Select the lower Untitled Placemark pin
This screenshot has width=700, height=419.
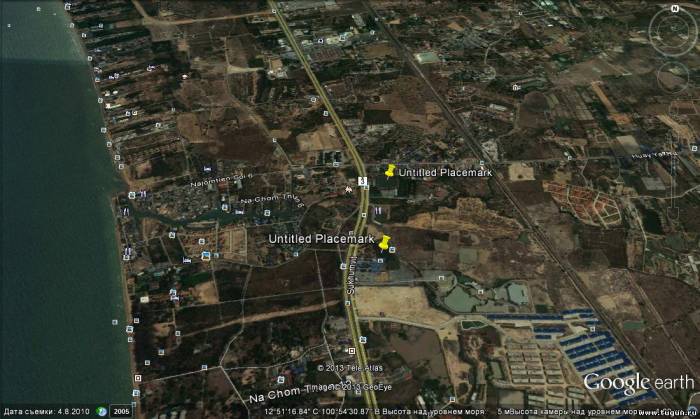point(384,240)
